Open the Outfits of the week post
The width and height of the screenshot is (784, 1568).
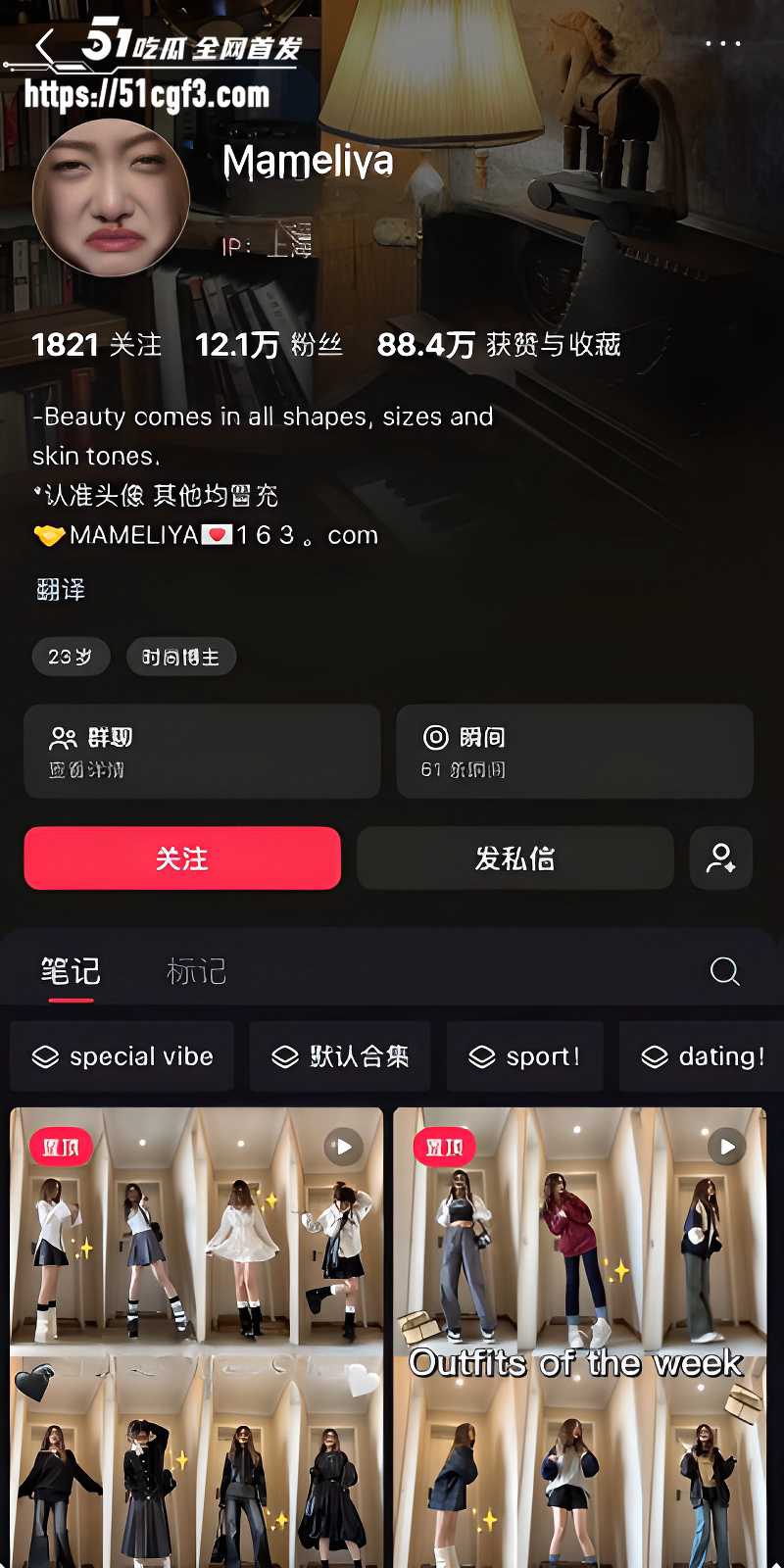click(x=579, y=1338)
